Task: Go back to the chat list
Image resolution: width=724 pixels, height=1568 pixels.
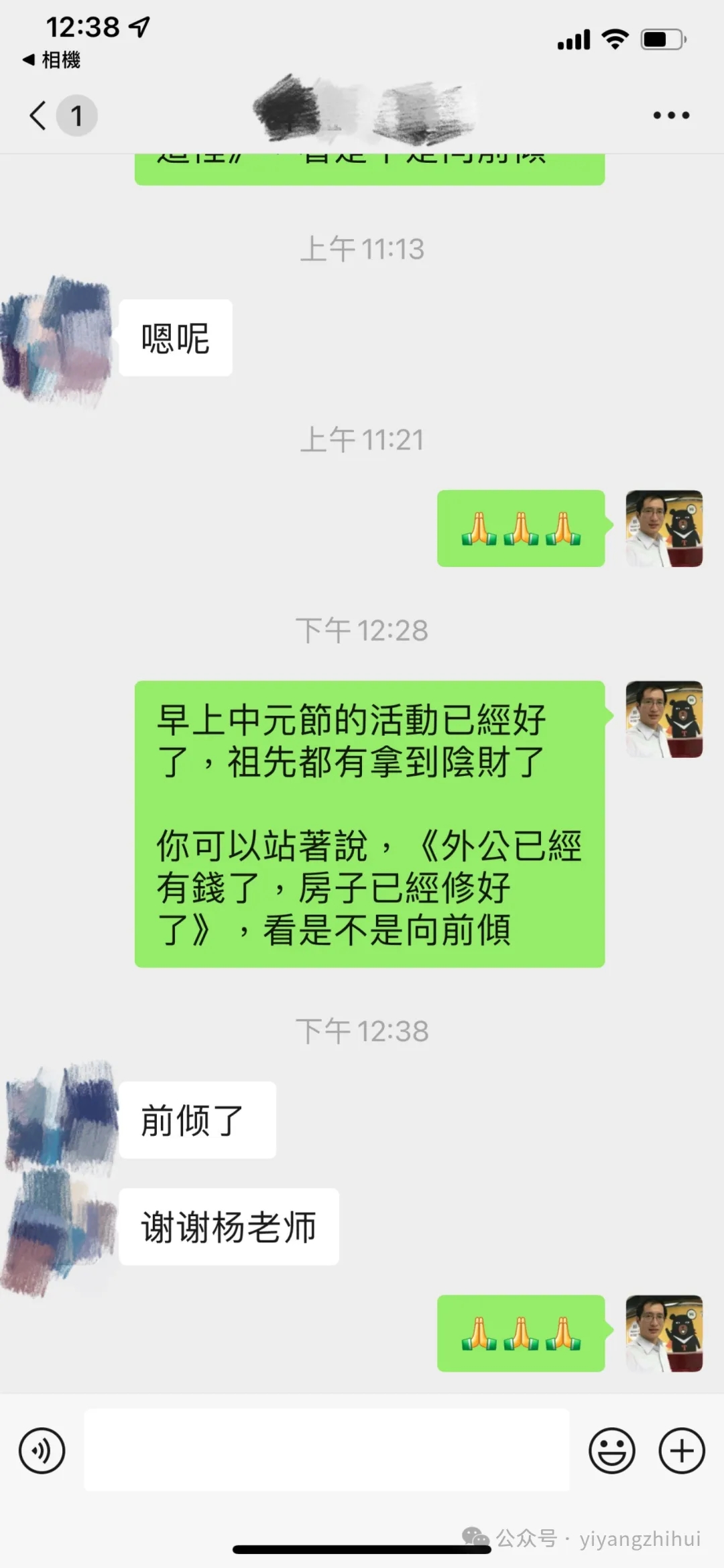Action: 39,115
